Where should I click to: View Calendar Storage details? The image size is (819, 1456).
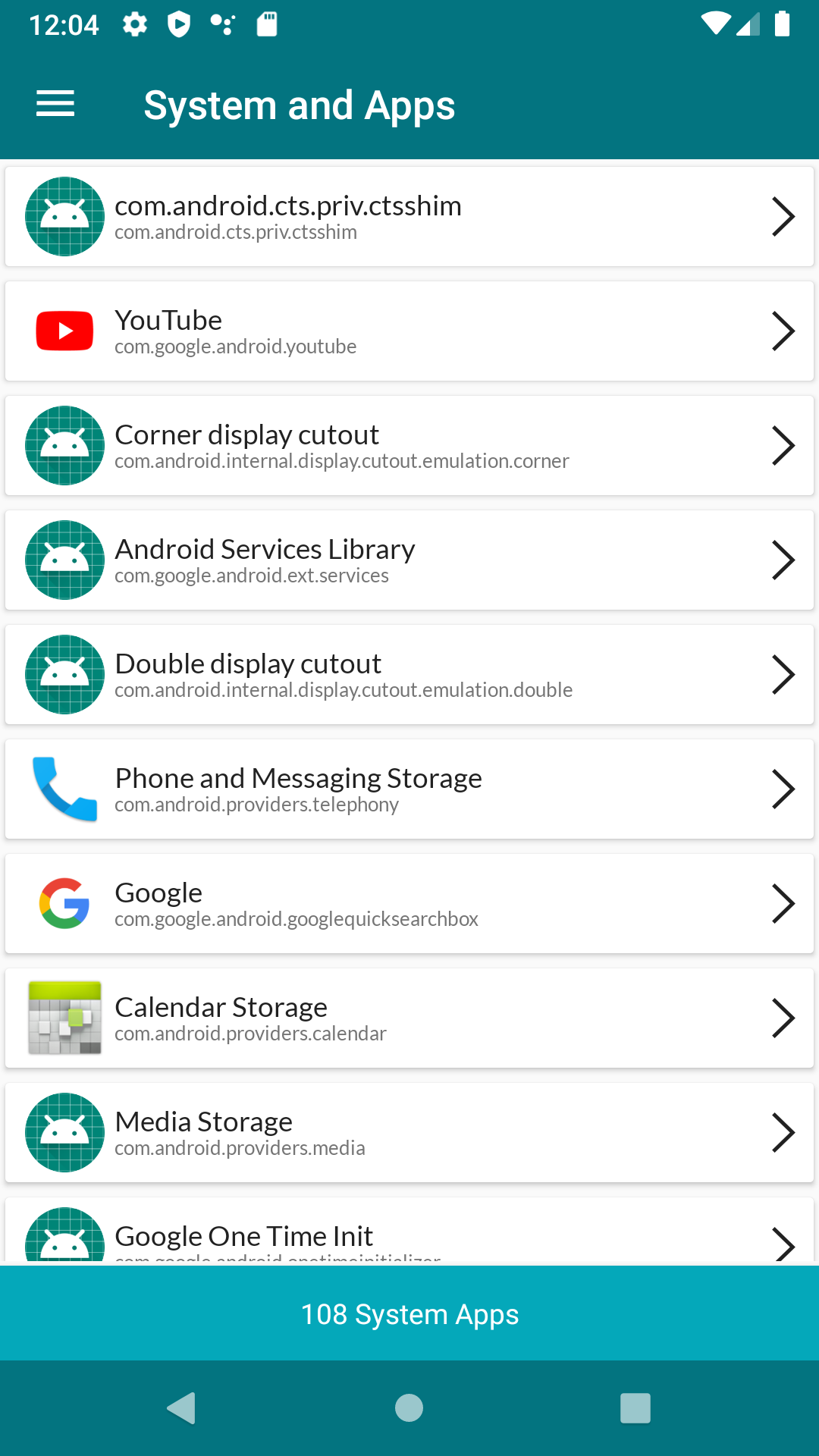409,1018
